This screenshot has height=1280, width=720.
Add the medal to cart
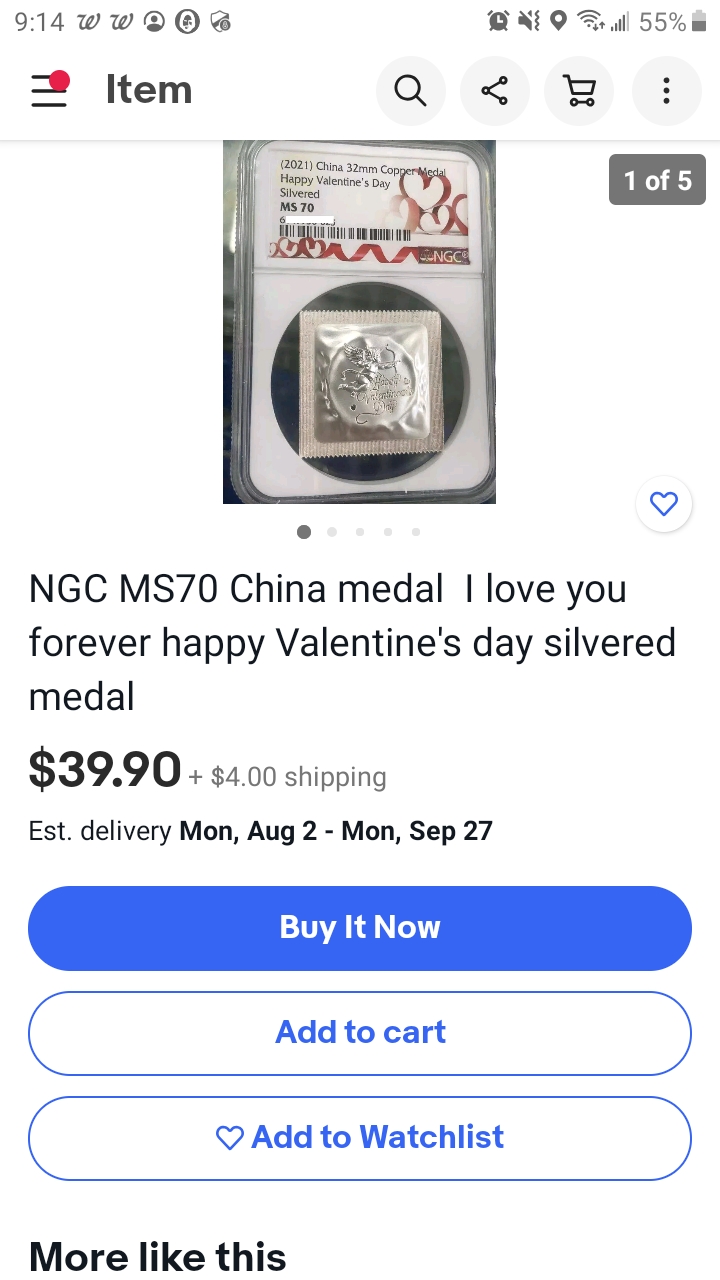(360, 1033)
